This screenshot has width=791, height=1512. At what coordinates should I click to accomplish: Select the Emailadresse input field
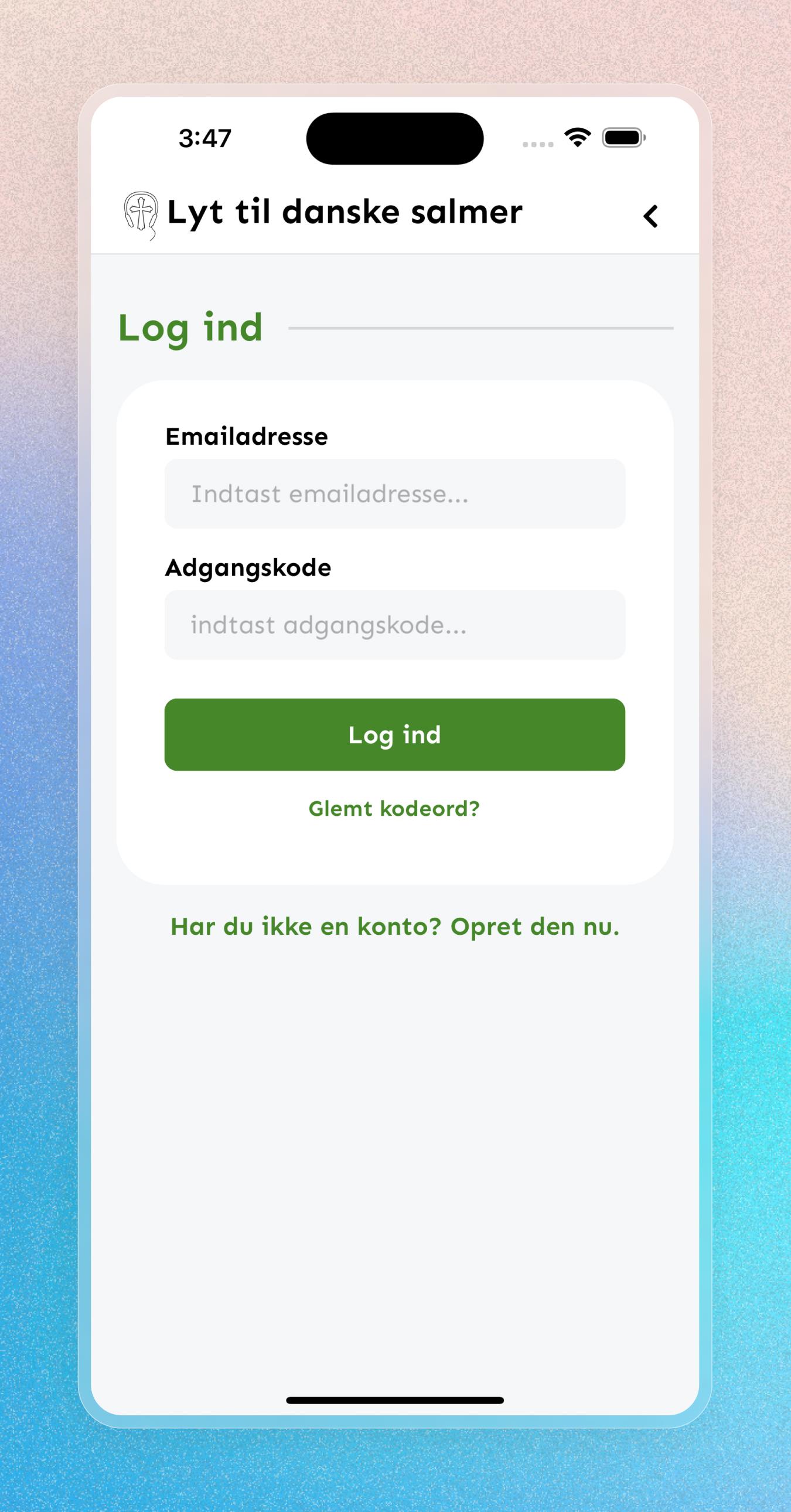395,493
